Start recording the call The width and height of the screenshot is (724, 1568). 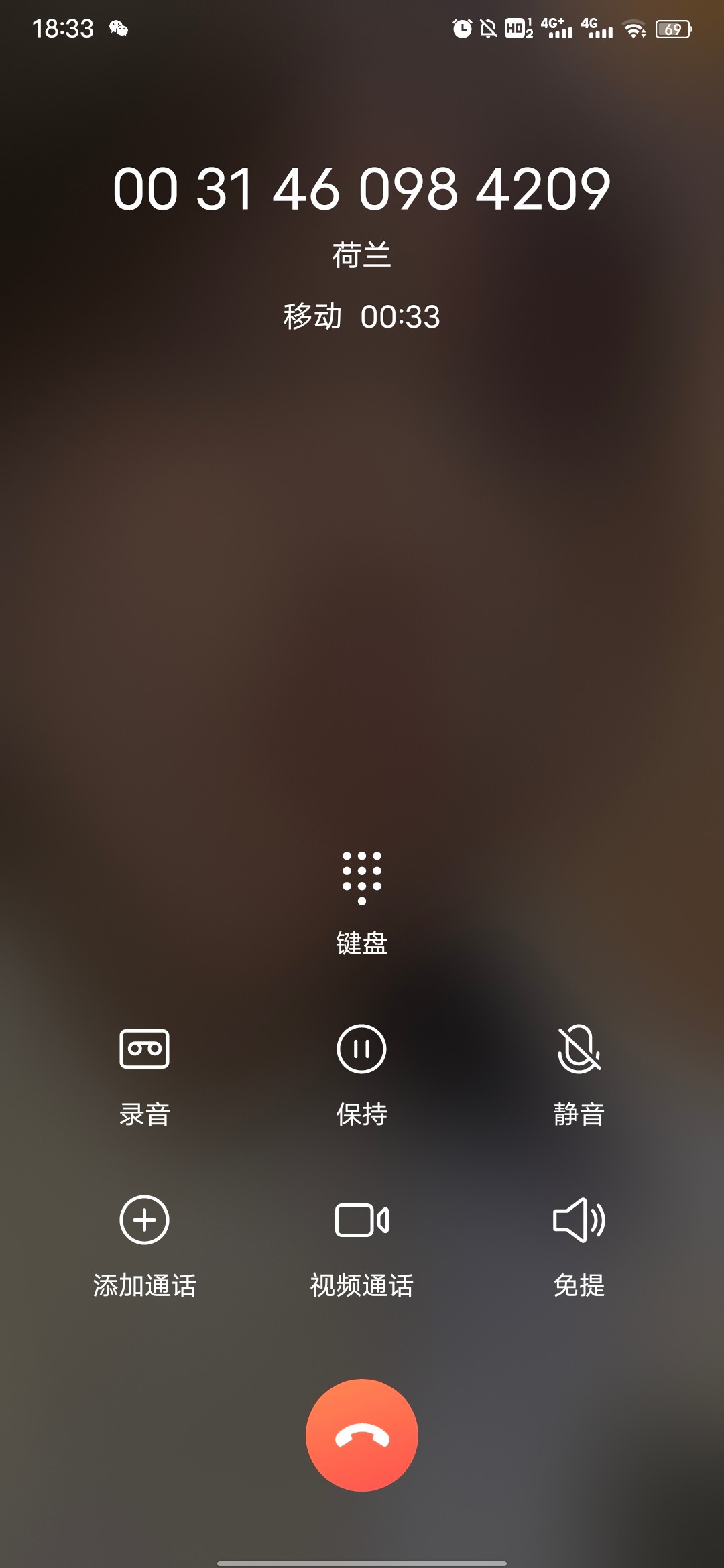[145, 1049]
